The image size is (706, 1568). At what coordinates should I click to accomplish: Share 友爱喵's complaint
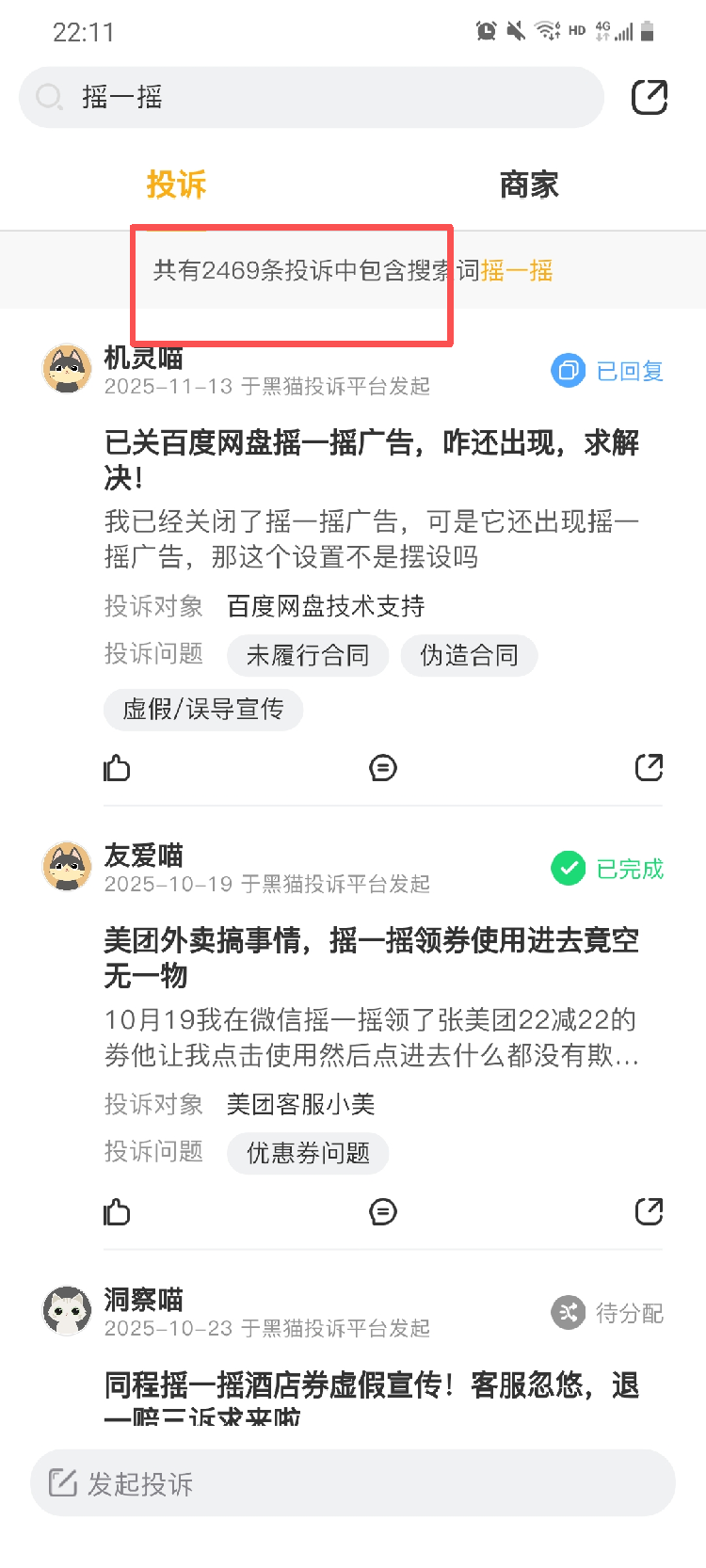(x=649, y=1211)
